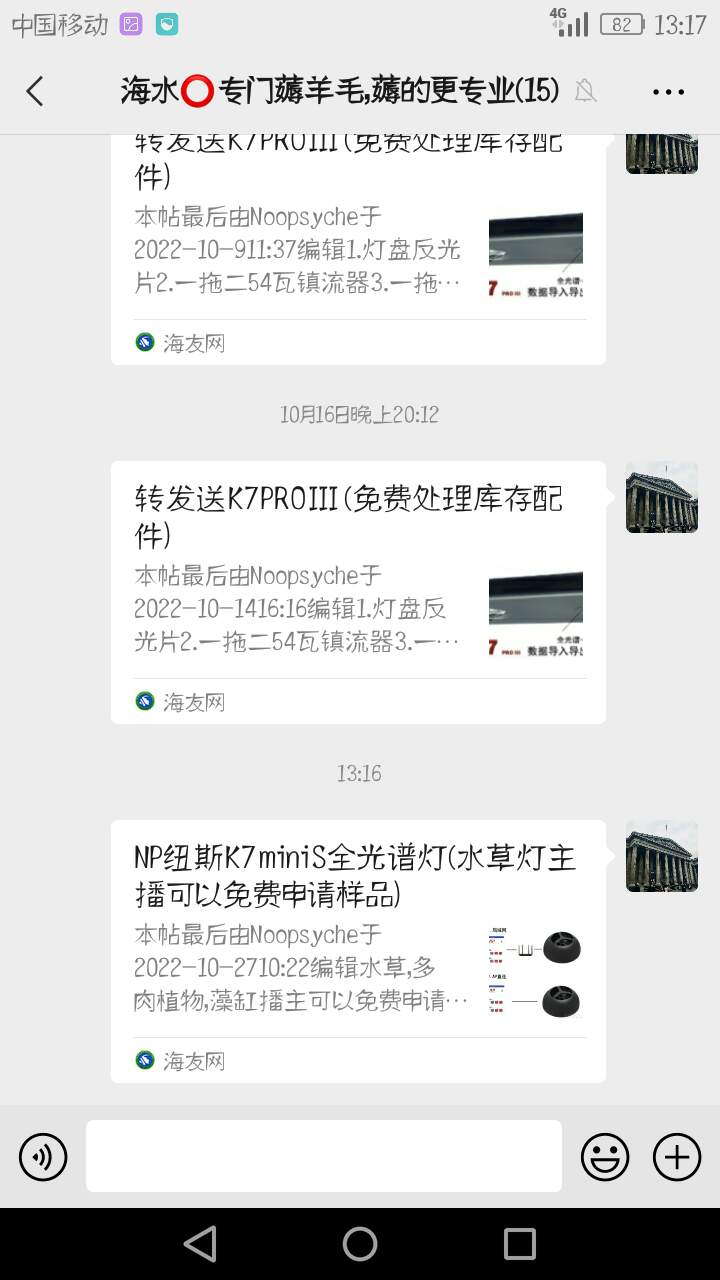The image size is (720, 1280).
Task: Tap the system navigation bar's home button
Action: (360, 1244)
